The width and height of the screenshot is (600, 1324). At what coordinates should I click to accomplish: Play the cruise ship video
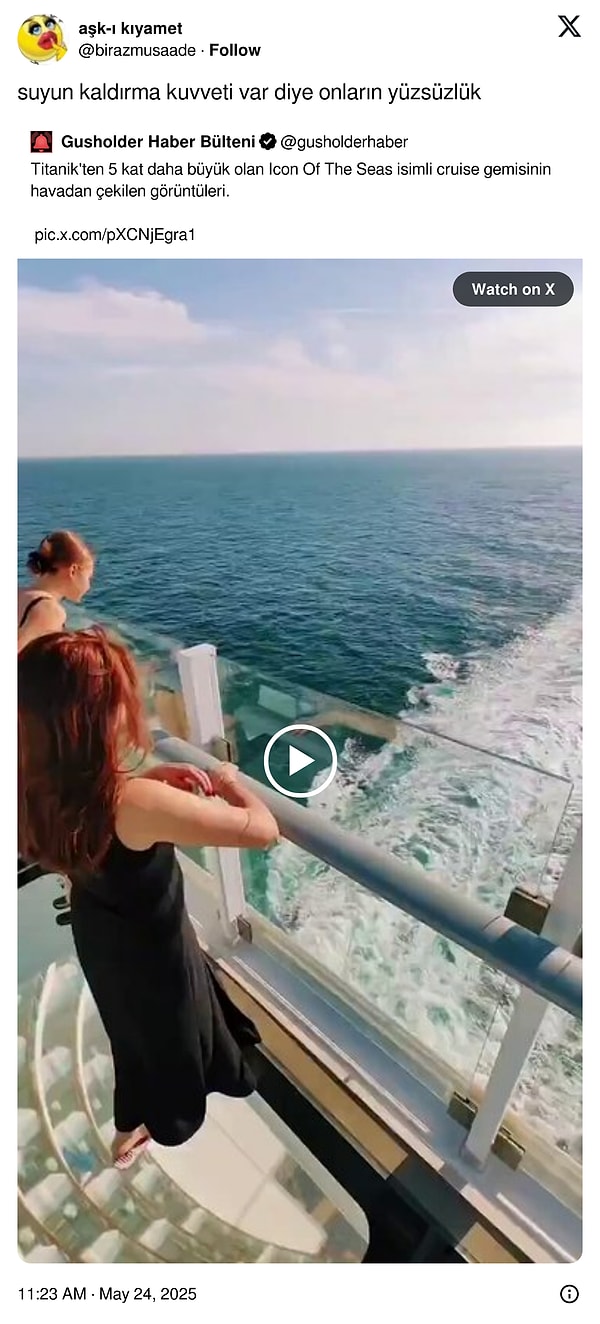(300, 761)
